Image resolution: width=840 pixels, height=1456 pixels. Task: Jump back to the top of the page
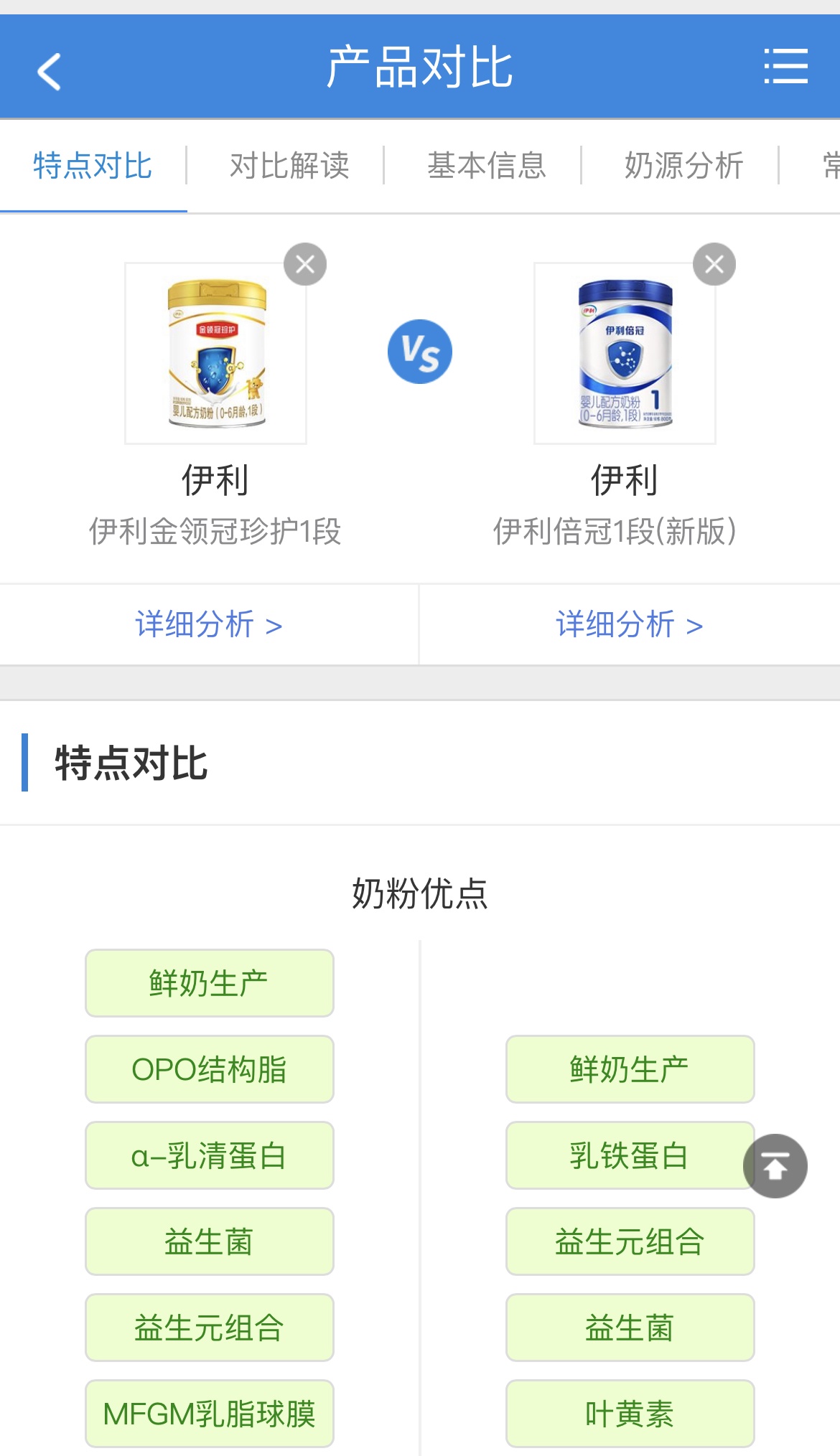pos(775,1166)
